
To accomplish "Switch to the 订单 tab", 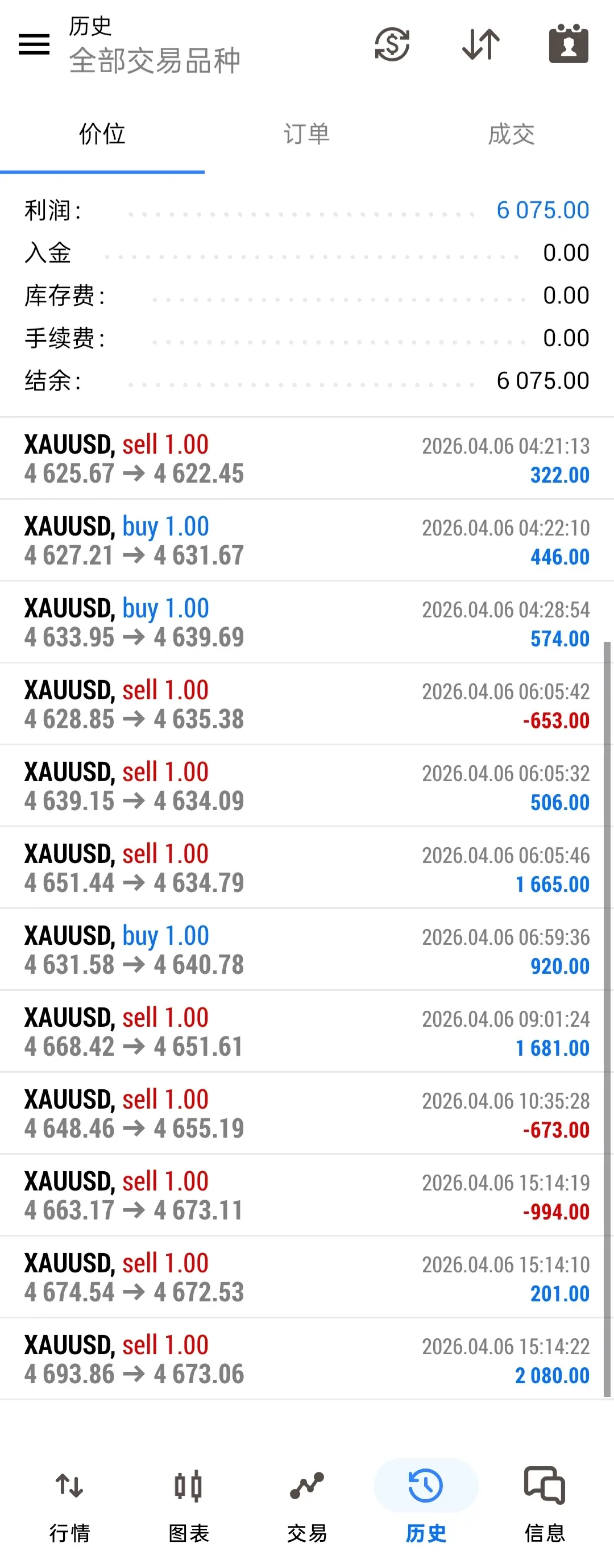I will pos(306,134).
